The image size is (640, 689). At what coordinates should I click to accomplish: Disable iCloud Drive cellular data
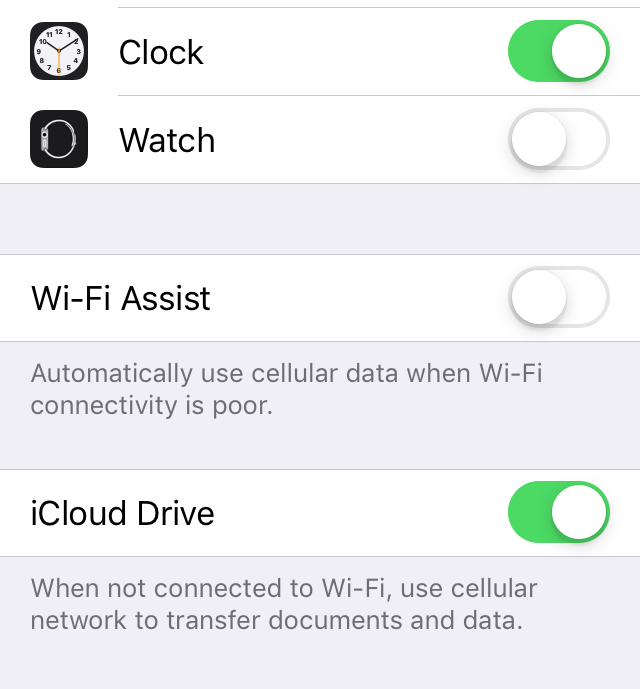pos(559,513)
